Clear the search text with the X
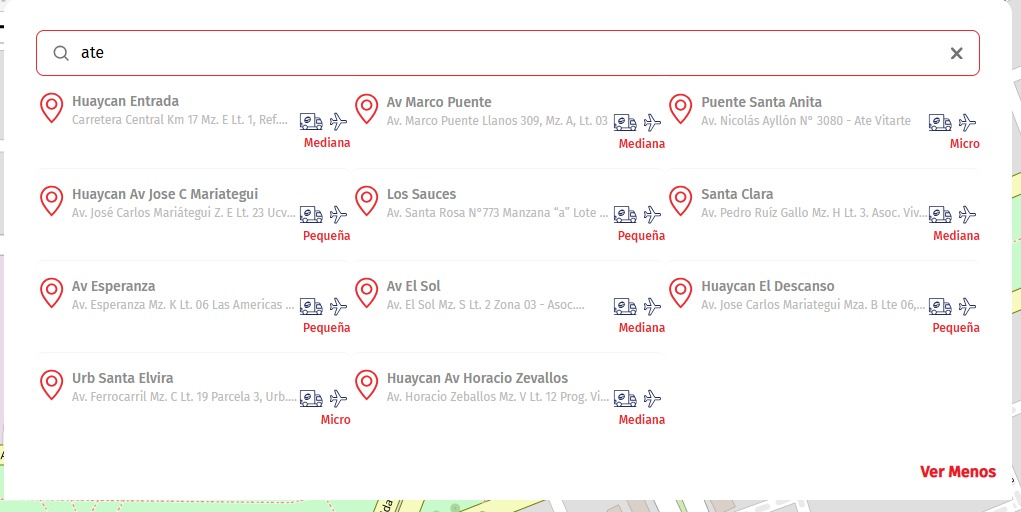1021x512 pixels. pos(956,53)
